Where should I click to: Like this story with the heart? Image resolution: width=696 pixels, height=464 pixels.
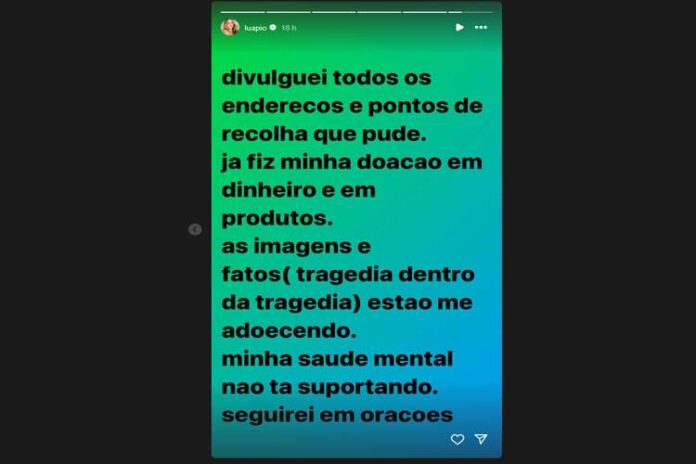click(457, 439)
